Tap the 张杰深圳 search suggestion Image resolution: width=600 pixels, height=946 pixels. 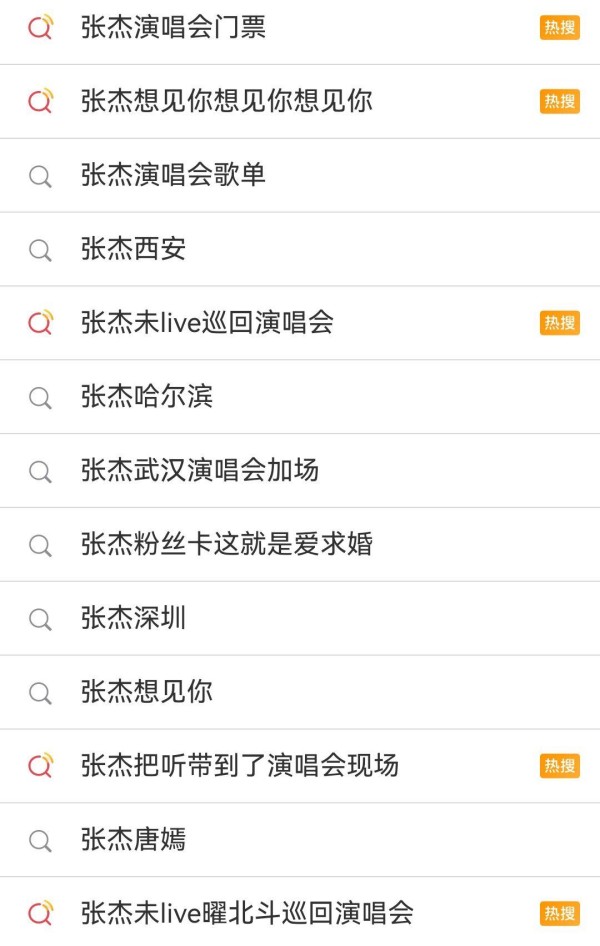coord(133,618)
